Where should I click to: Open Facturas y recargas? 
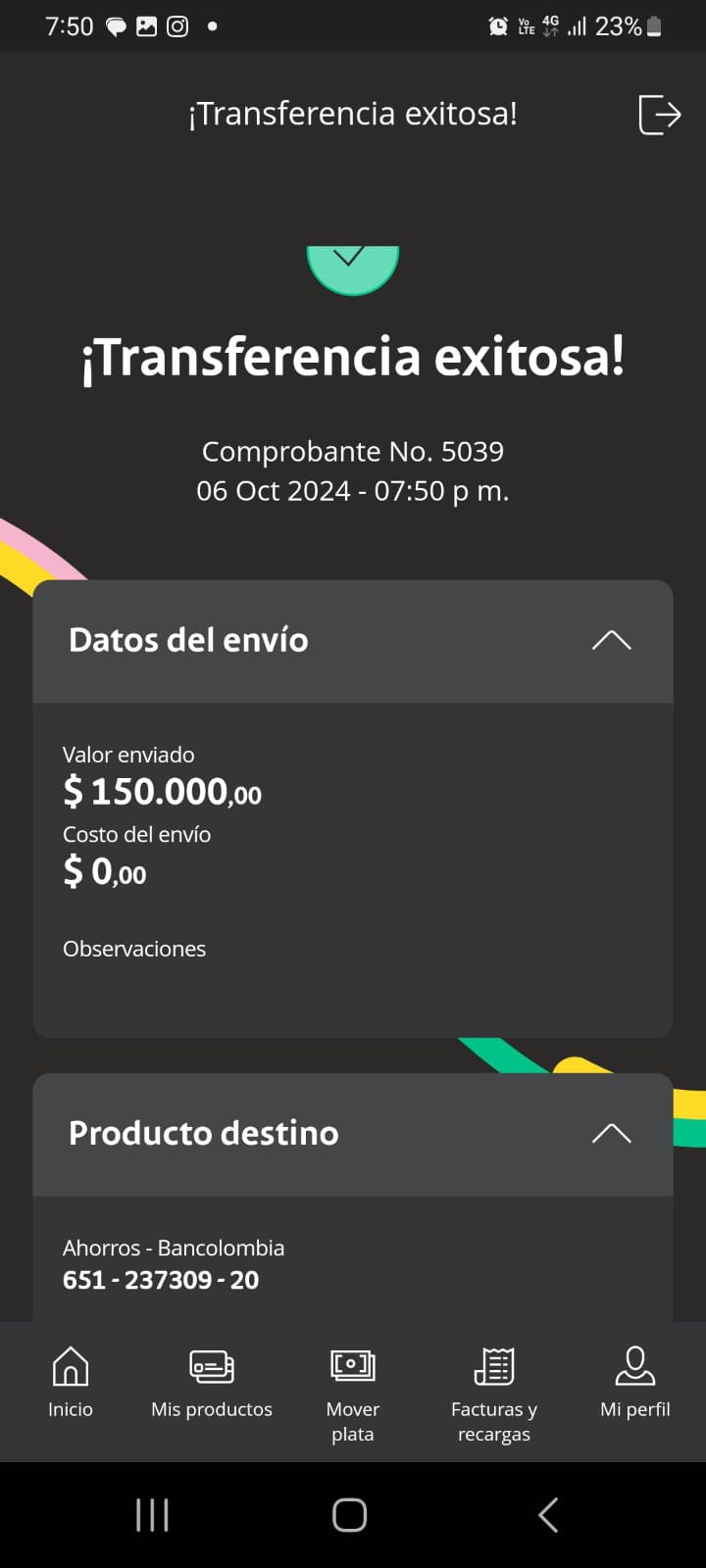(x=494, y=1390)
